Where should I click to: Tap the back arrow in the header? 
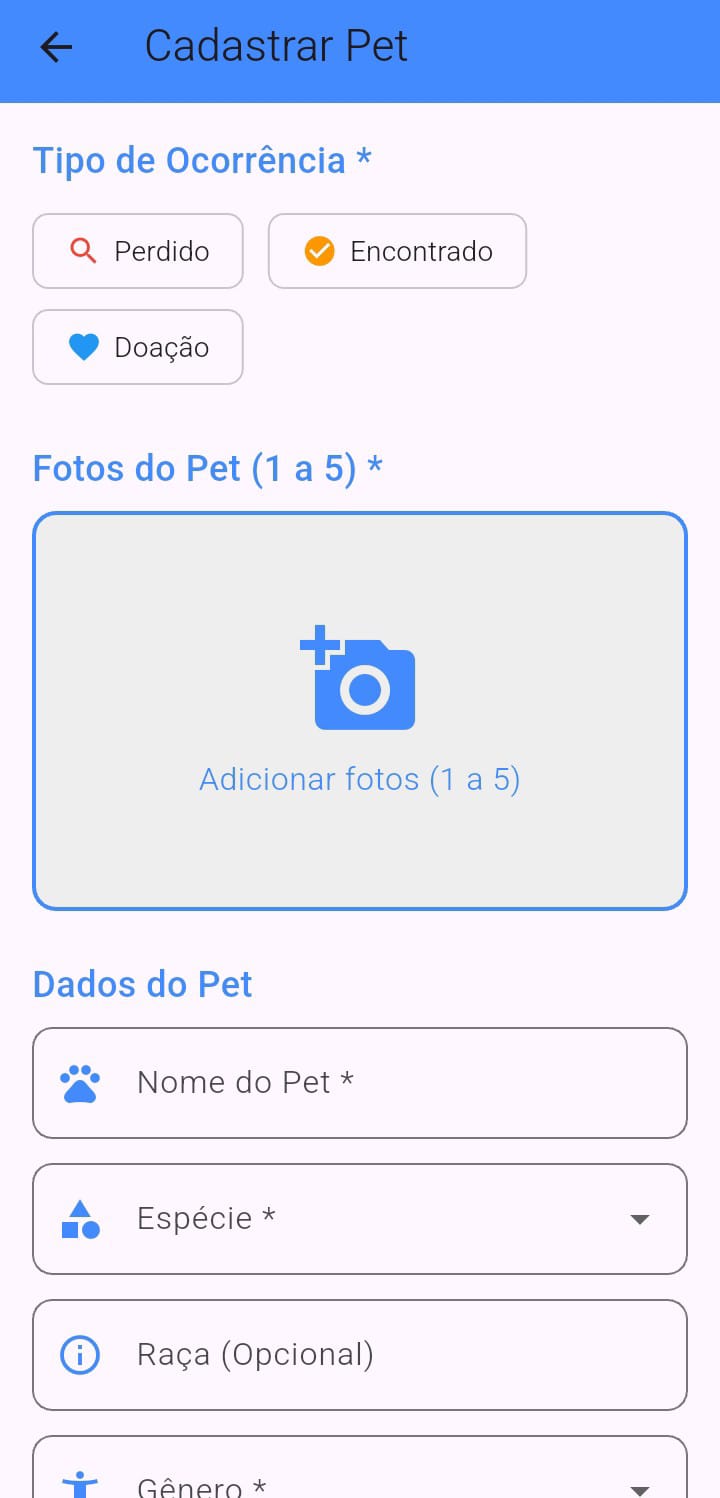pos(56,47)
